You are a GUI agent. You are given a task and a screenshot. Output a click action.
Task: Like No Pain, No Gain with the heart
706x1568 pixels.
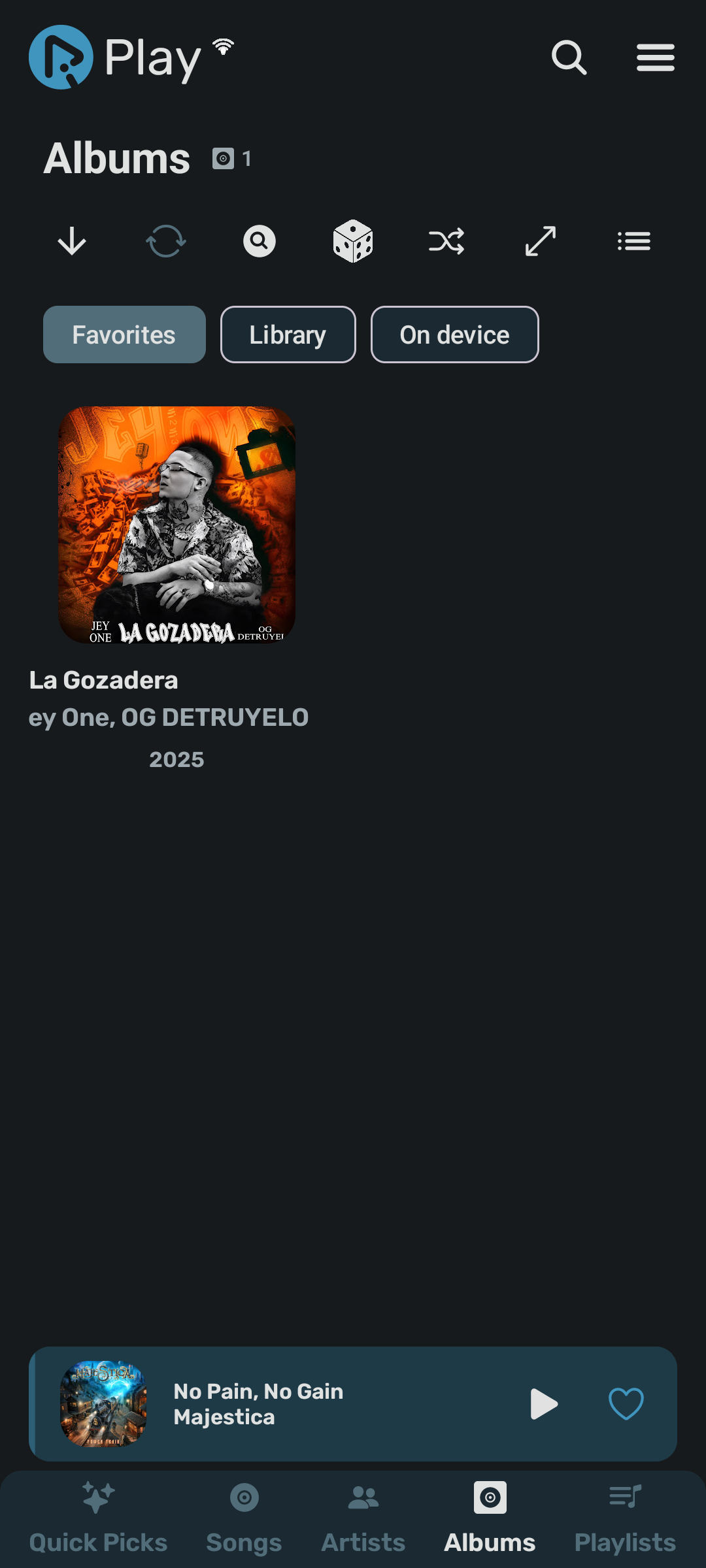626,1404
